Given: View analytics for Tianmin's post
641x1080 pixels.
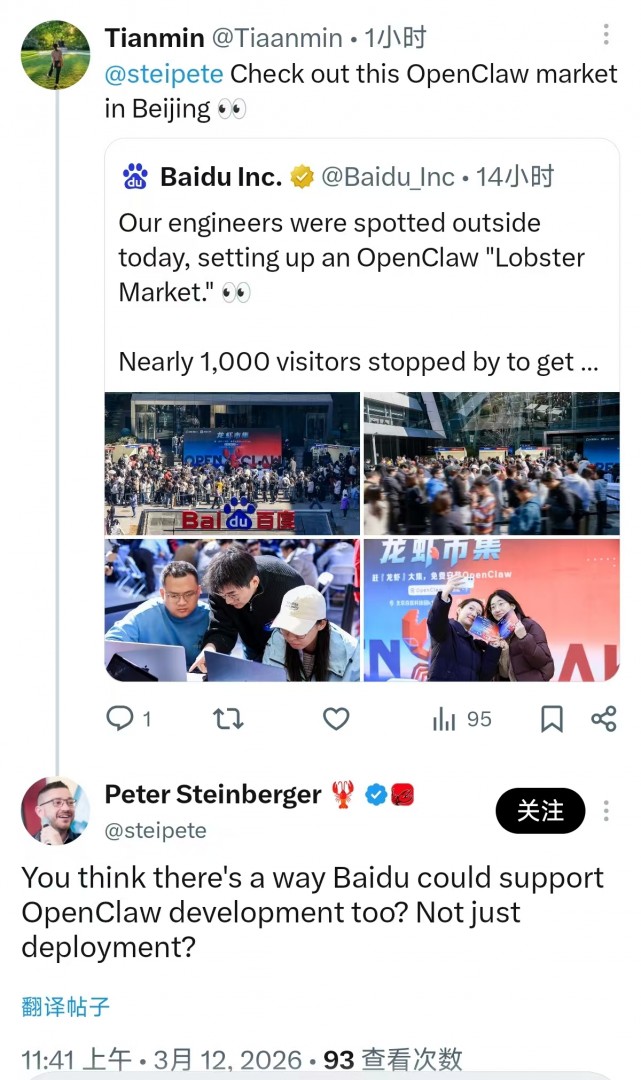Looking at the screenshot, I should click(461, 718).
